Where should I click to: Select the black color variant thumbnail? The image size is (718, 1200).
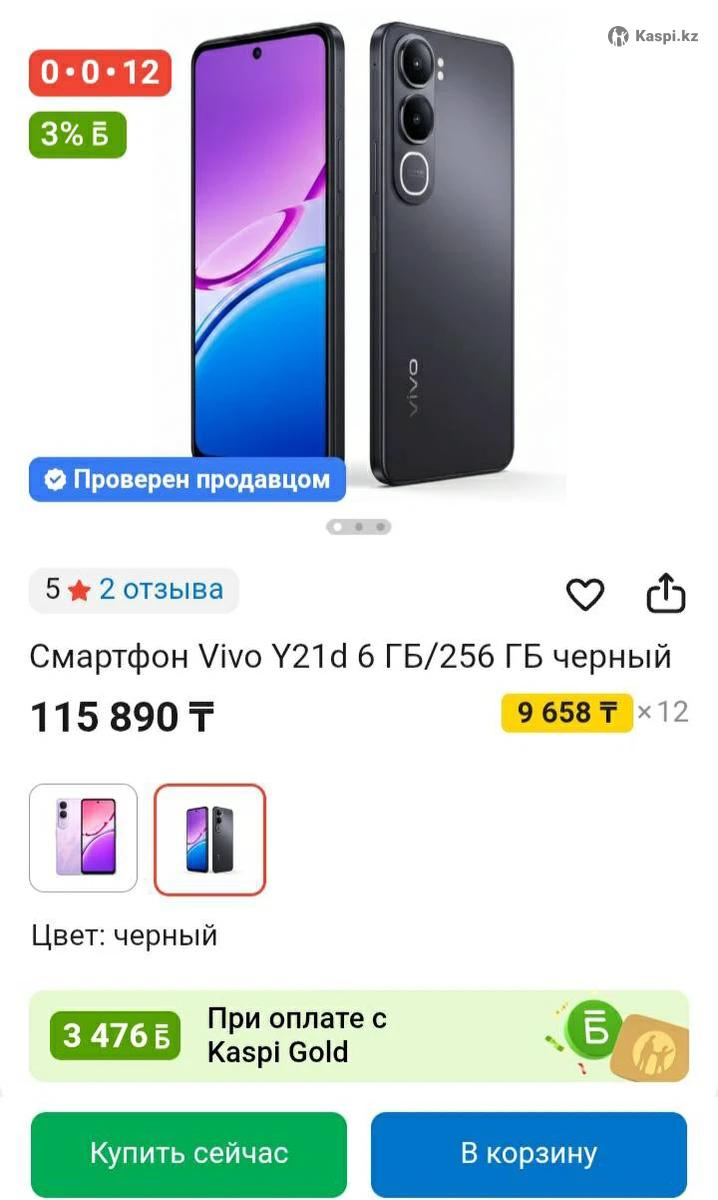210,838
